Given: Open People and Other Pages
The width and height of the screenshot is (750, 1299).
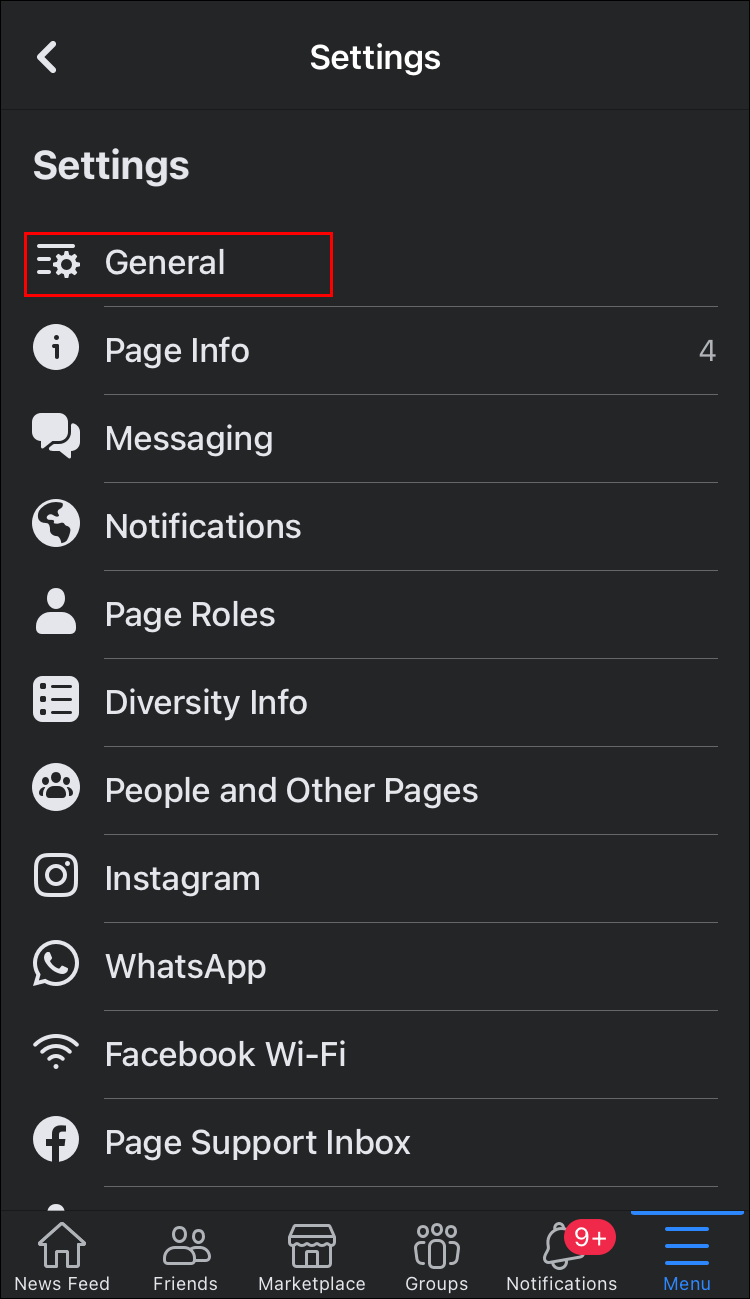Looking at the screenshot, I should tap(291, 791).
